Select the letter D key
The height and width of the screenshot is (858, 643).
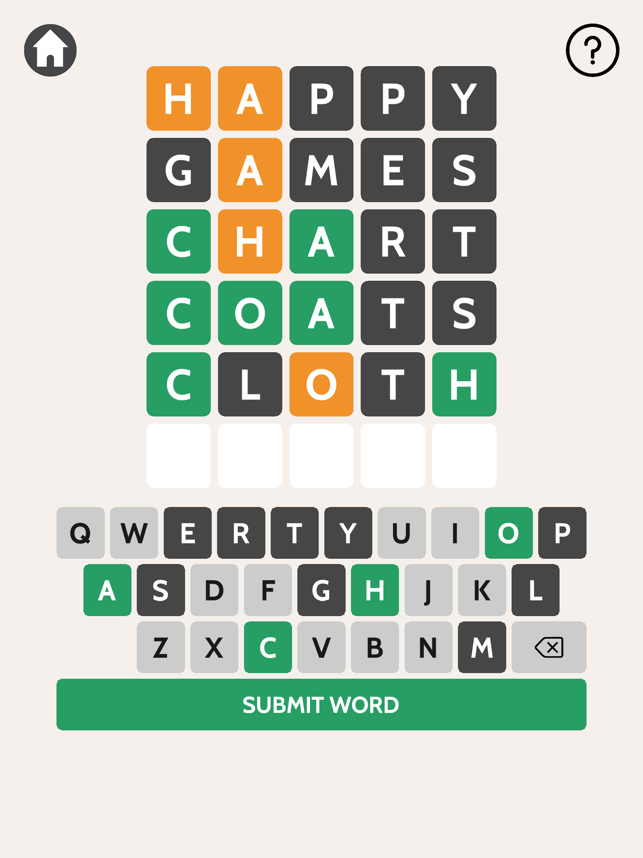[x=214, y=591]
